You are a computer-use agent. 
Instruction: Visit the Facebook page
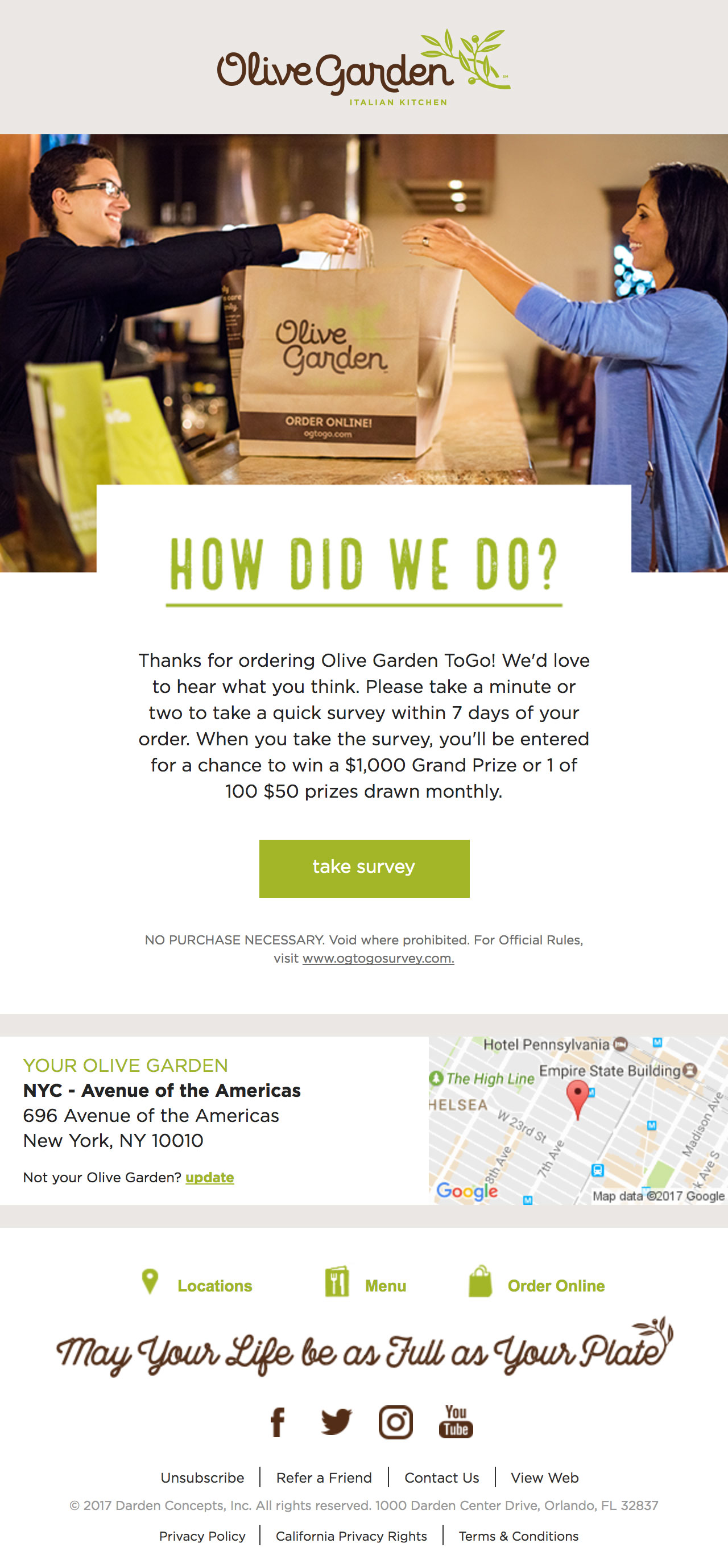[x=278, y=1422]
